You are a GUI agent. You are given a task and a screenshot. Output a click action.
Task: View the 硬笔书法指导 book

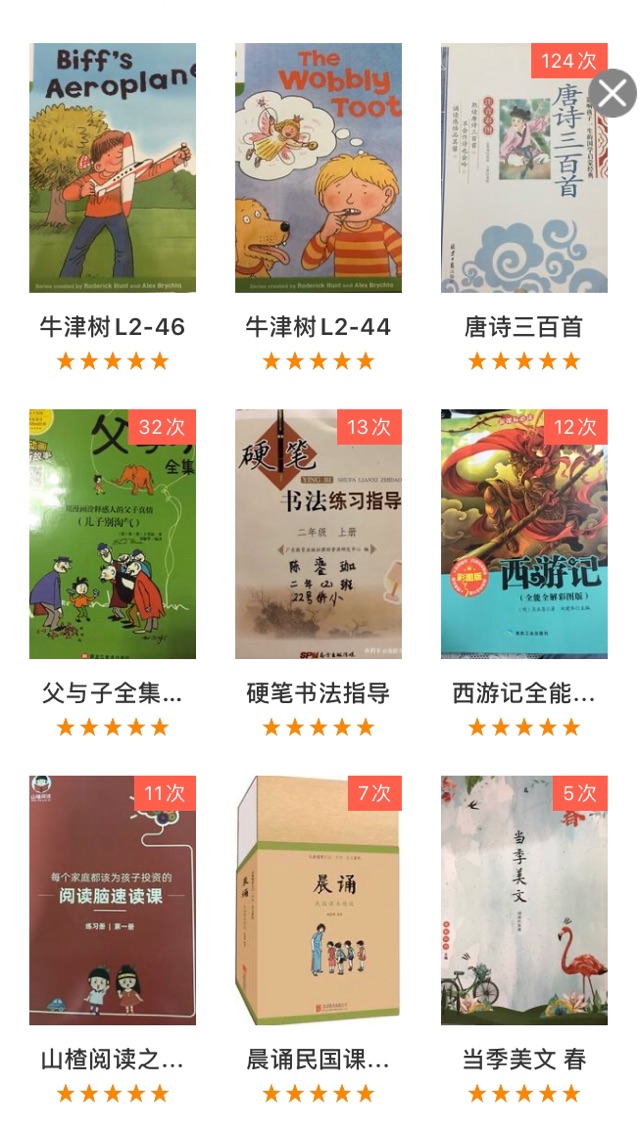coord(318,534)
